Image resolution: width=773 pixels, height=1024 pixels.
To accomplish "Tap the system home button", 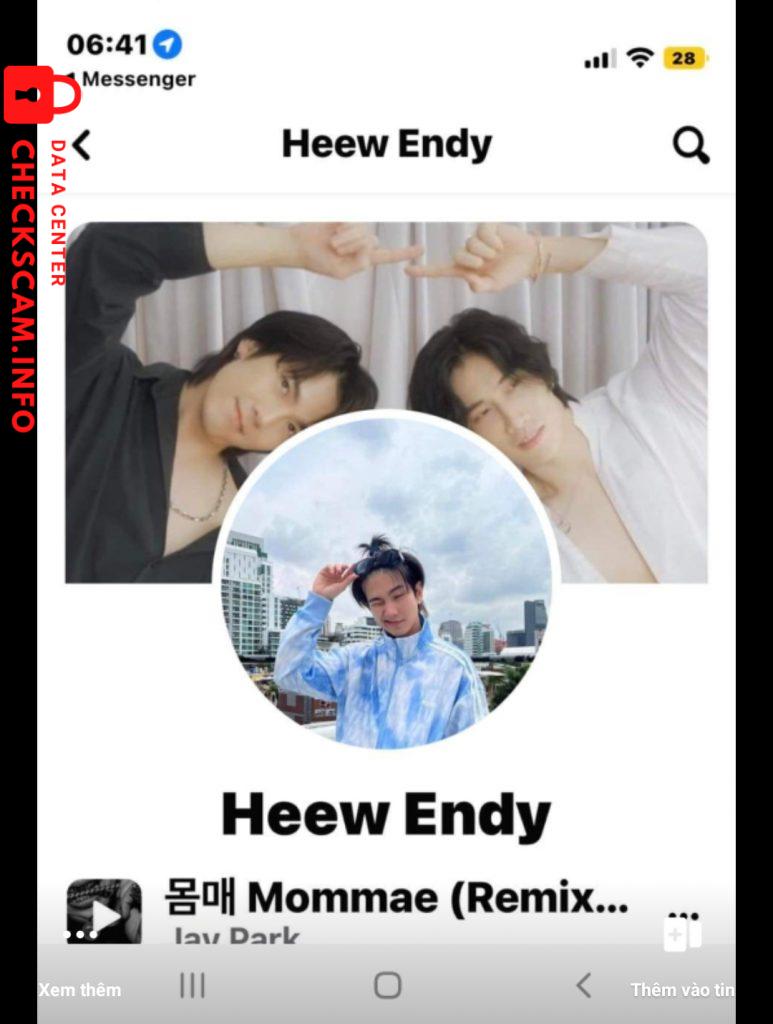I will (x=388, y=986).
